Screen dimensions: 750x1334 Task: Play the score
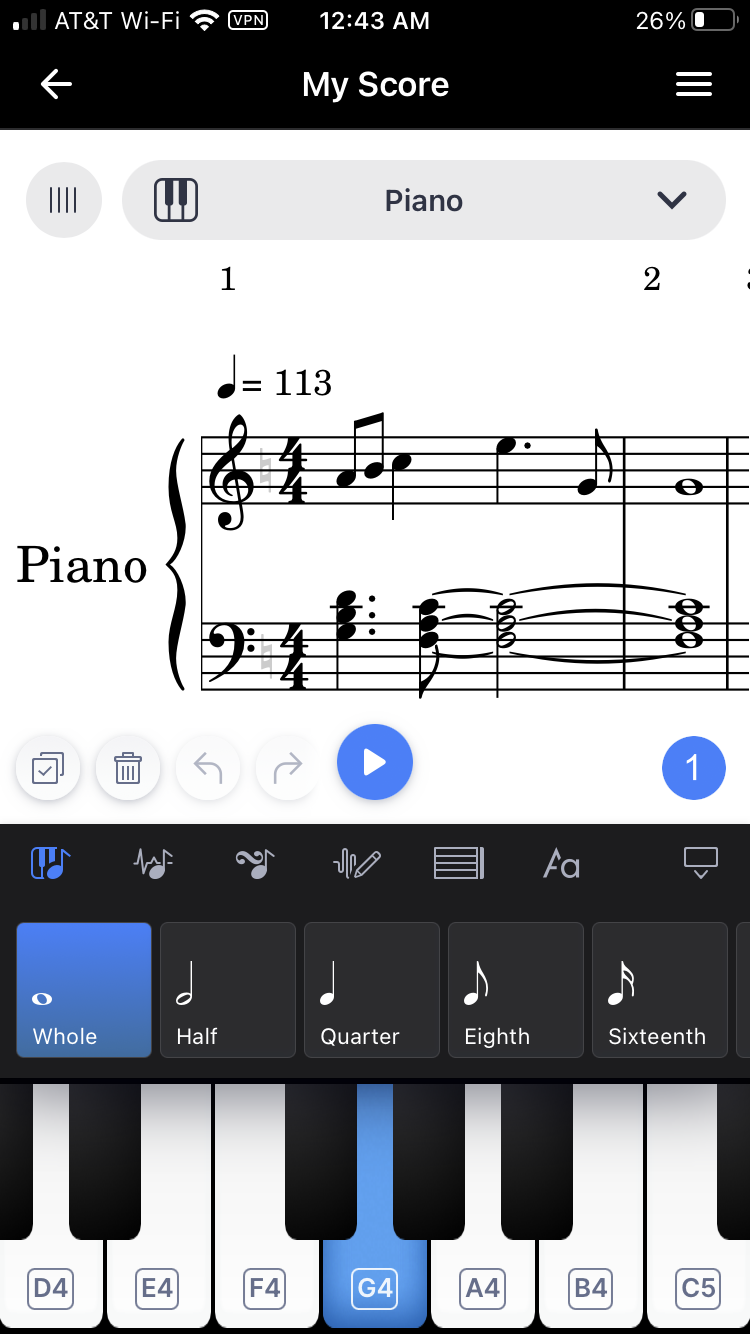pos(375,763)
